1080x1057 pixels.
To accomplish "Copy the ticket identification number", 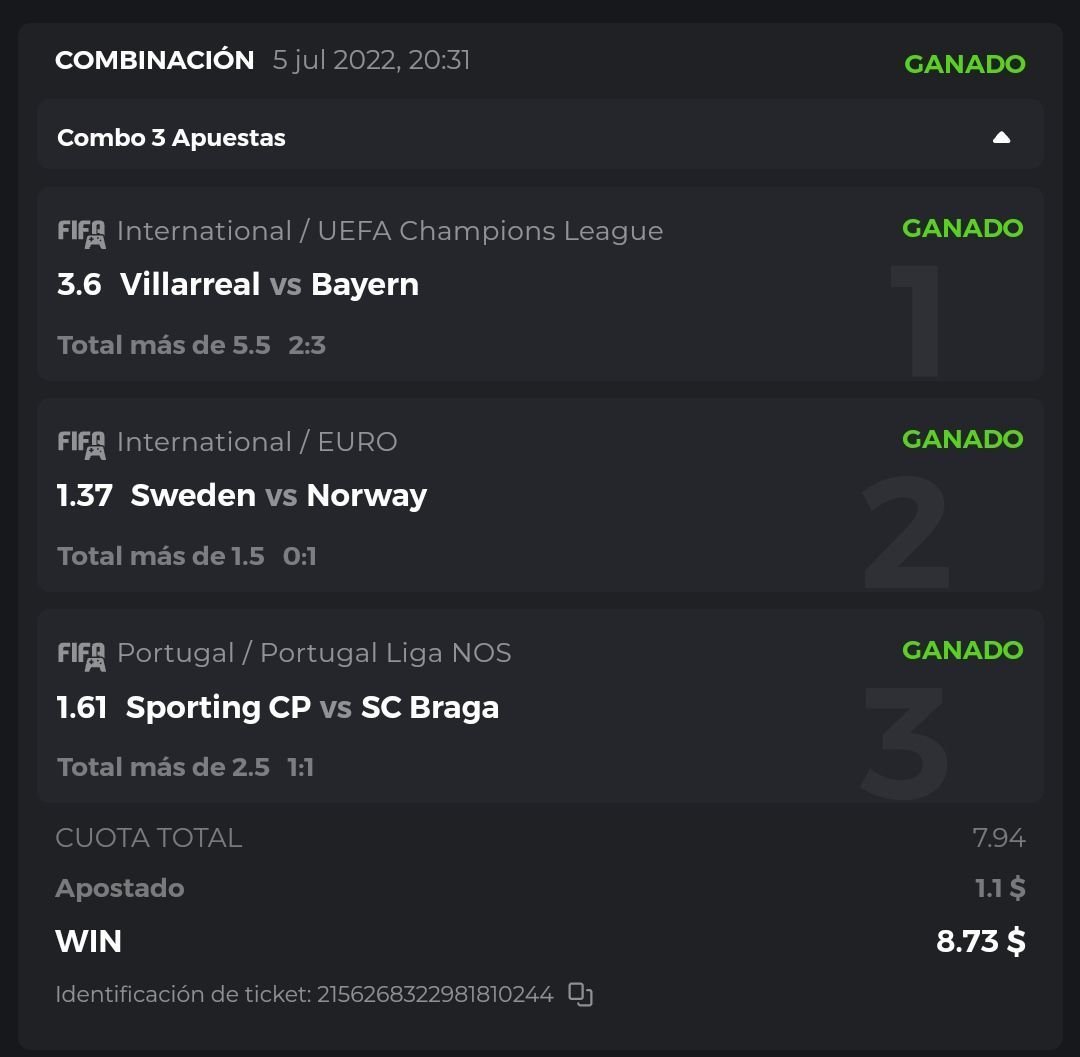I will [x=580, y=994].
